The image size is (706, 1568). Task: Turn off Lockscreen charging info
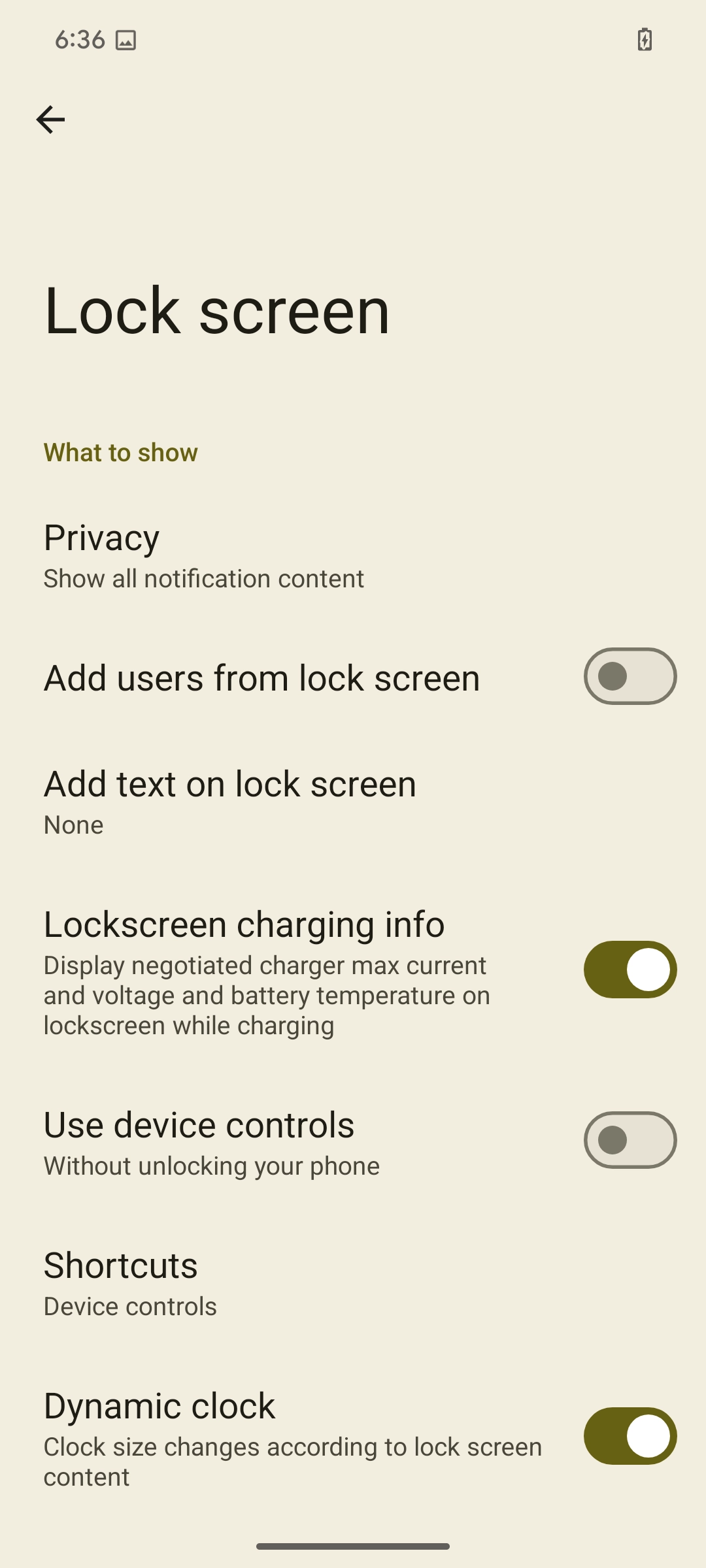[630, 970]
